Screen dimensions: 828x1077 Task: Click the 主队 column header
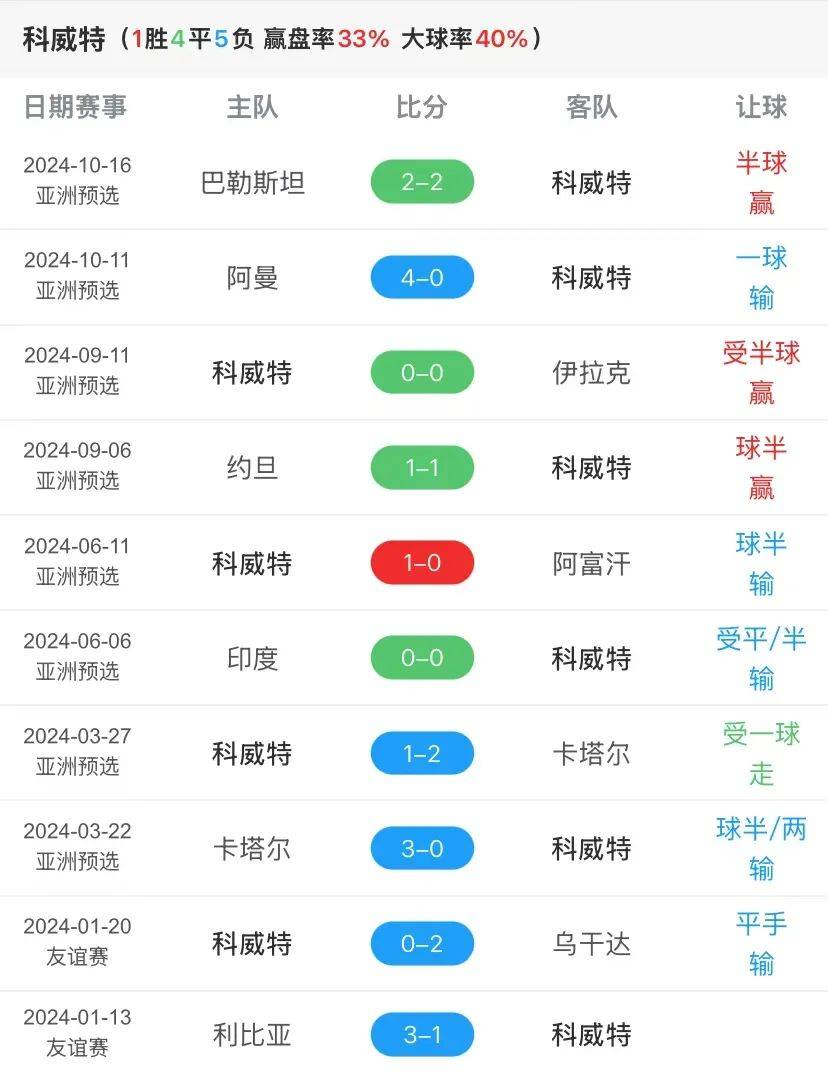click(252, 109)
